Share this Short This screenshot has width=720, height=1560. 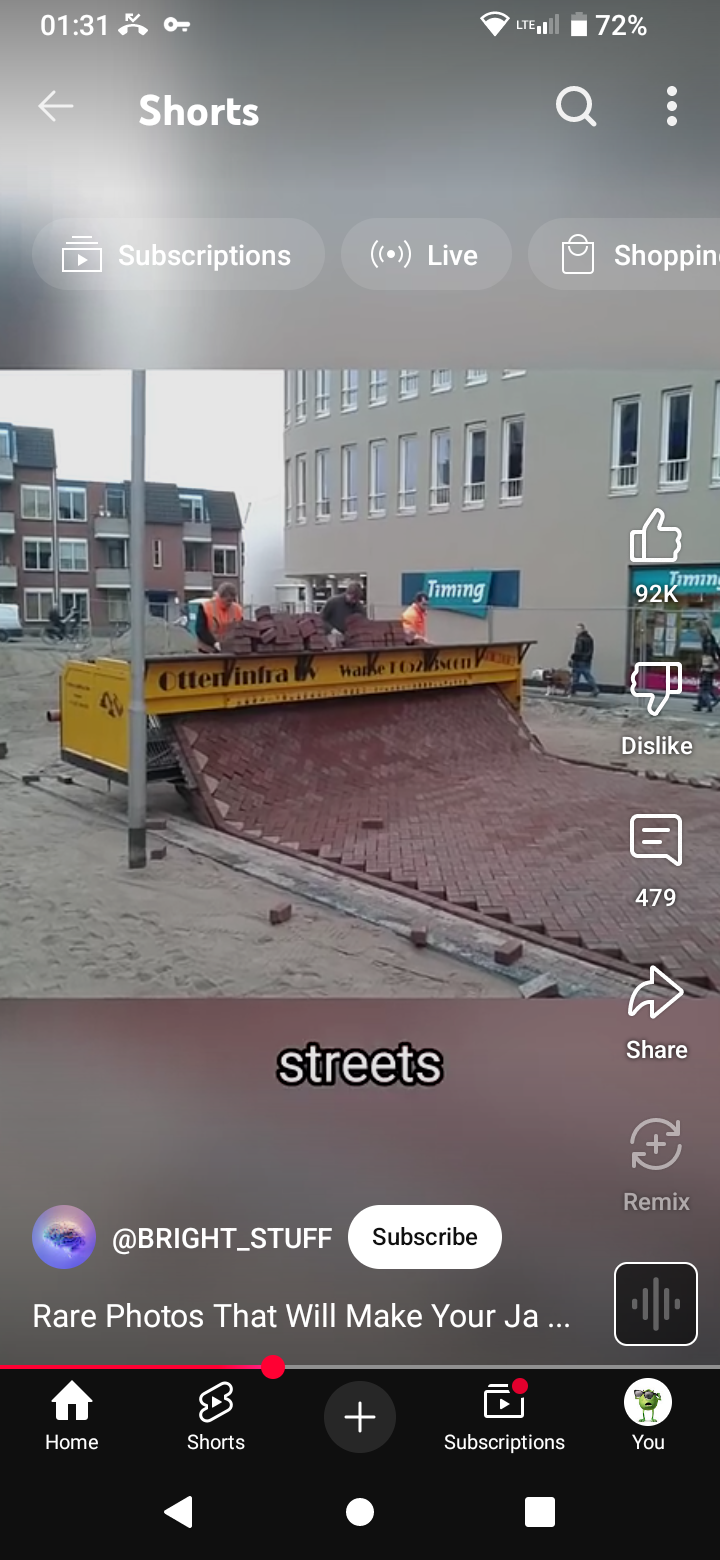click(x=656, y=995)
